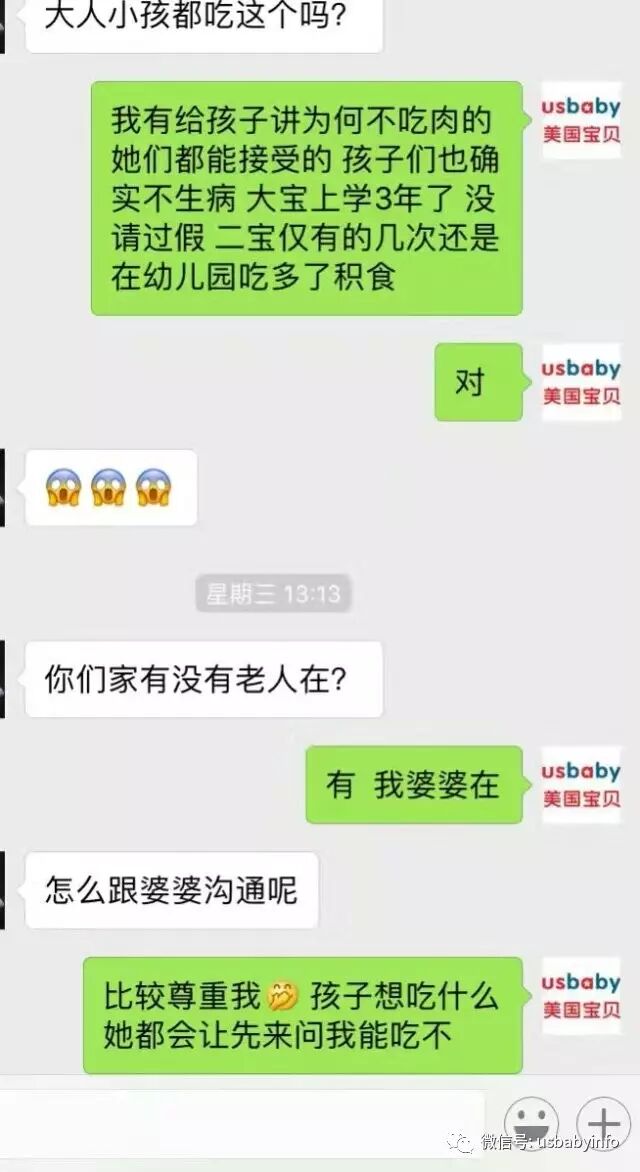Open usbaby avatar beside the 对 message
Screen dimensions: 640x1172
[581, 382]
